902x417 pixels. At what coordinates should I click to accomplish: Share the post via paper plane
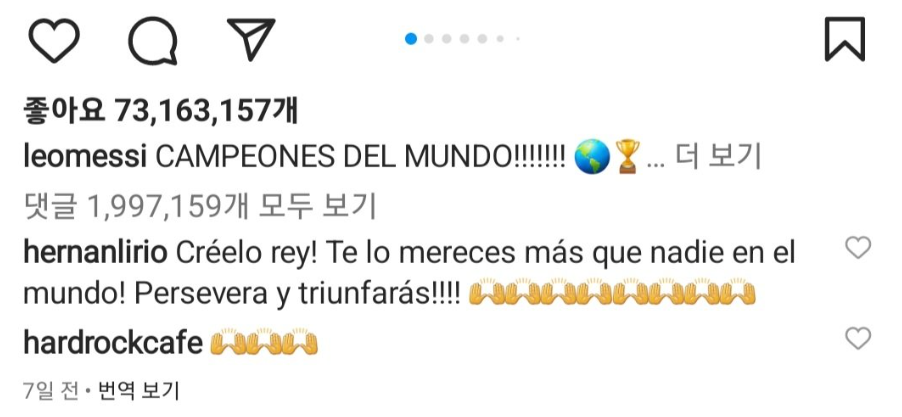point(250,38)
